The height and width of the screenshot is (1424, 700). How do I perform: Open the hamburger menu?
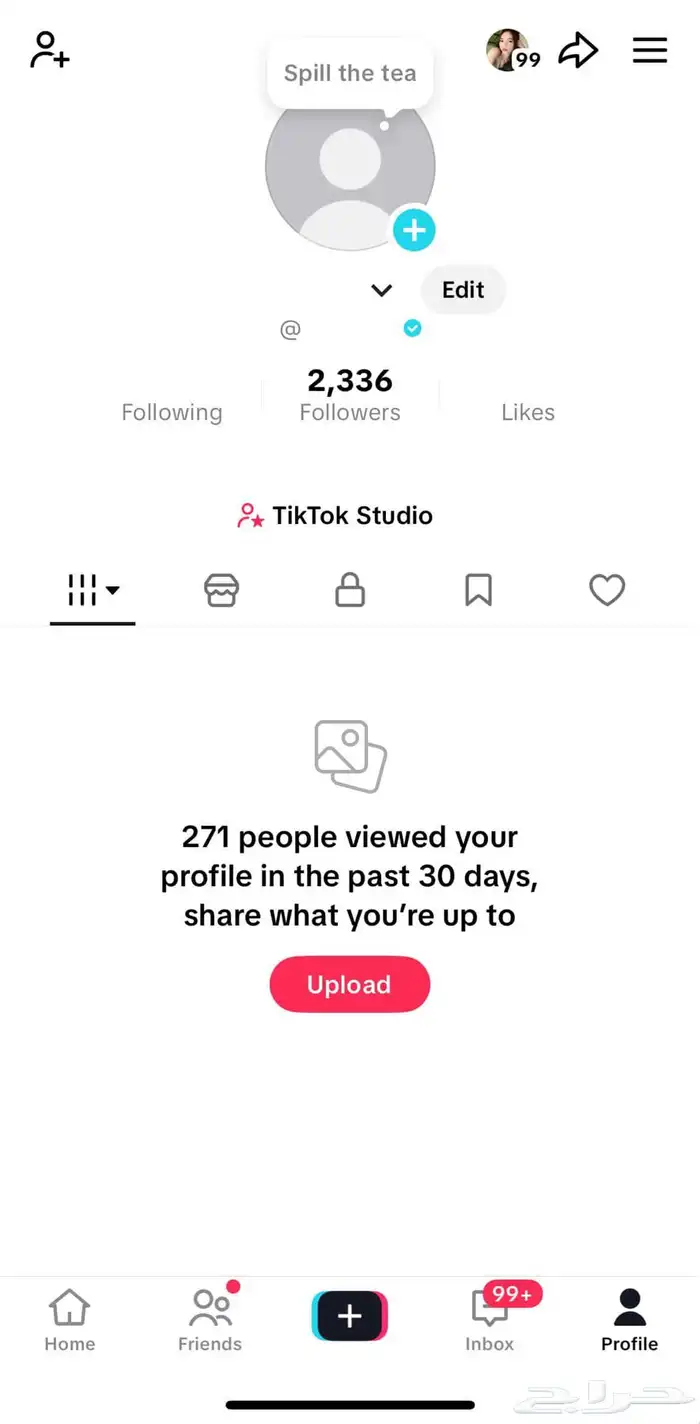(649, 50)
